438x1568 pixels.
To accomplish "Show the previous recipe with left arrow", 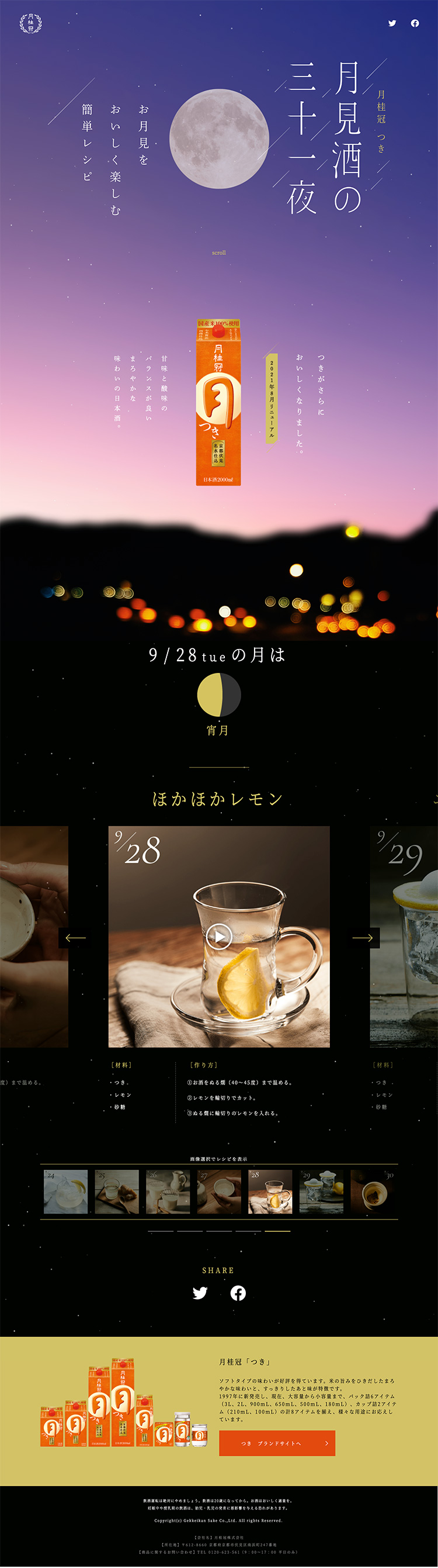I will pos(75,938).
